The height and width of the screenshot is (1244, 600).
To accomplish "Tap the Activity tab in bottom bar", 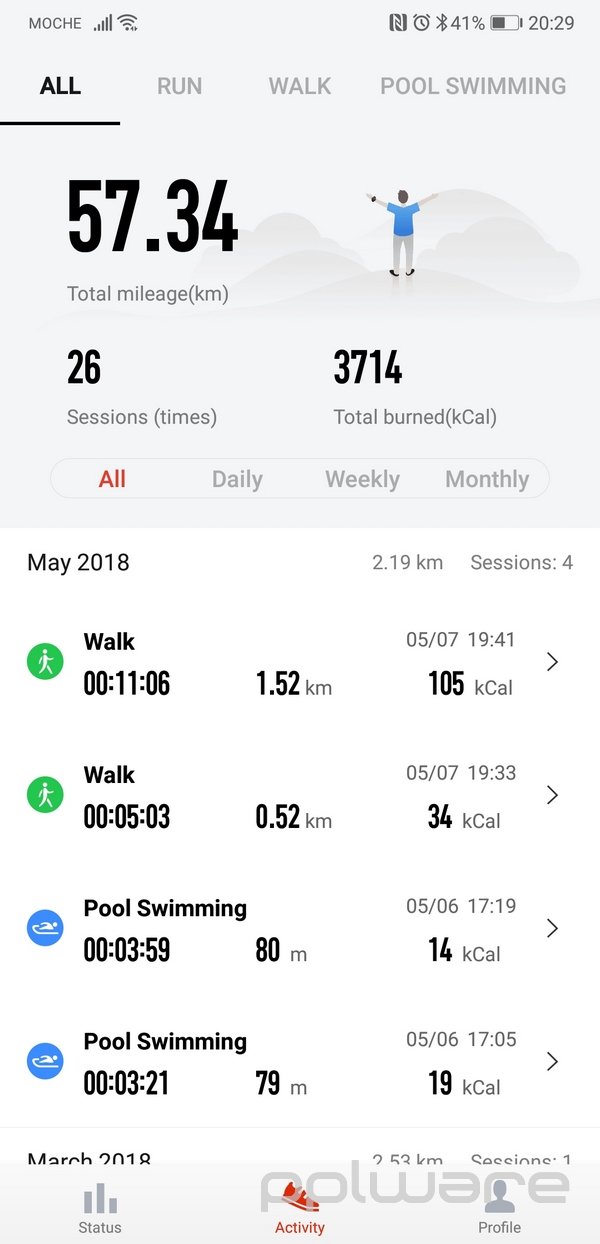I will pos(300,1208).
